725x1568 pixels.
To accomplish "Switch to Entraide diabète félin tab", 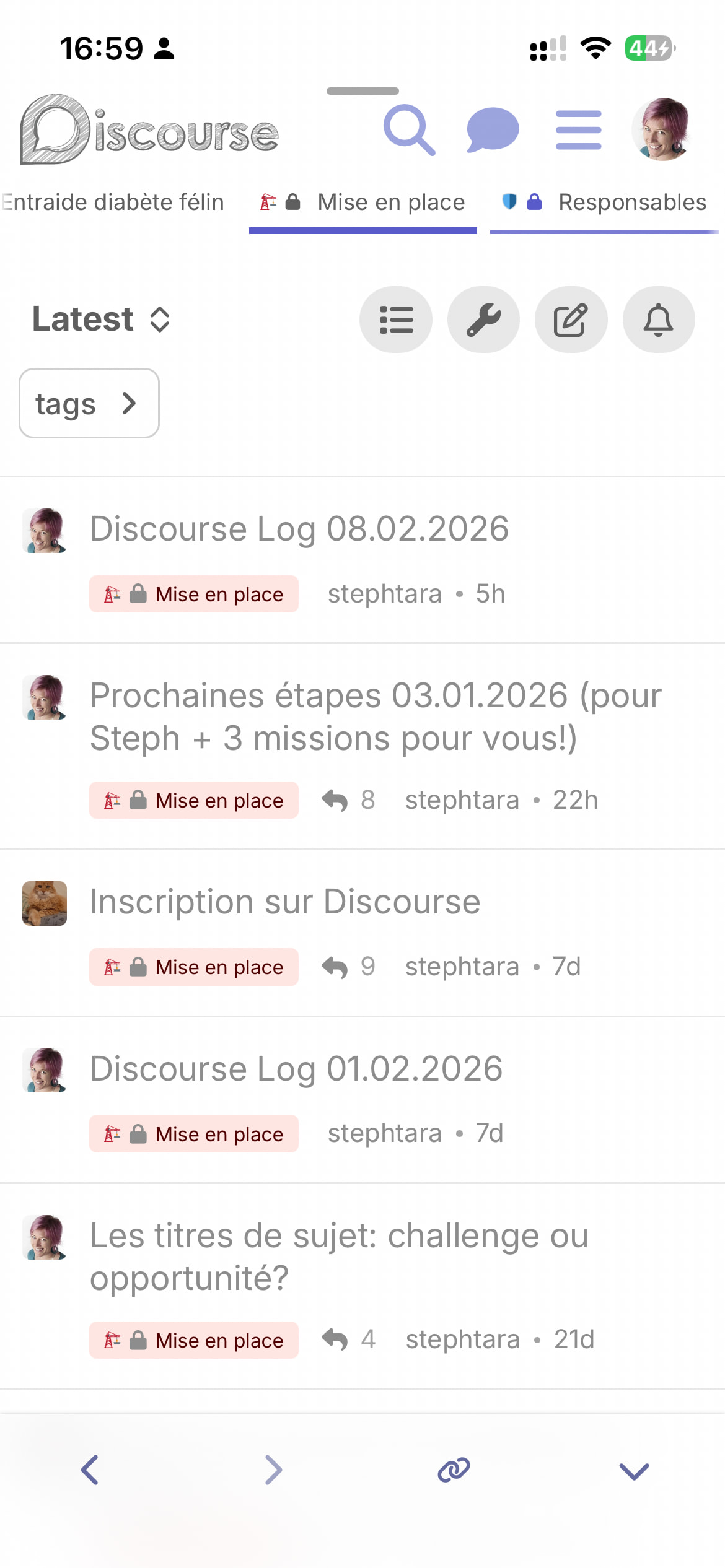I will click(x=113, y=203).
